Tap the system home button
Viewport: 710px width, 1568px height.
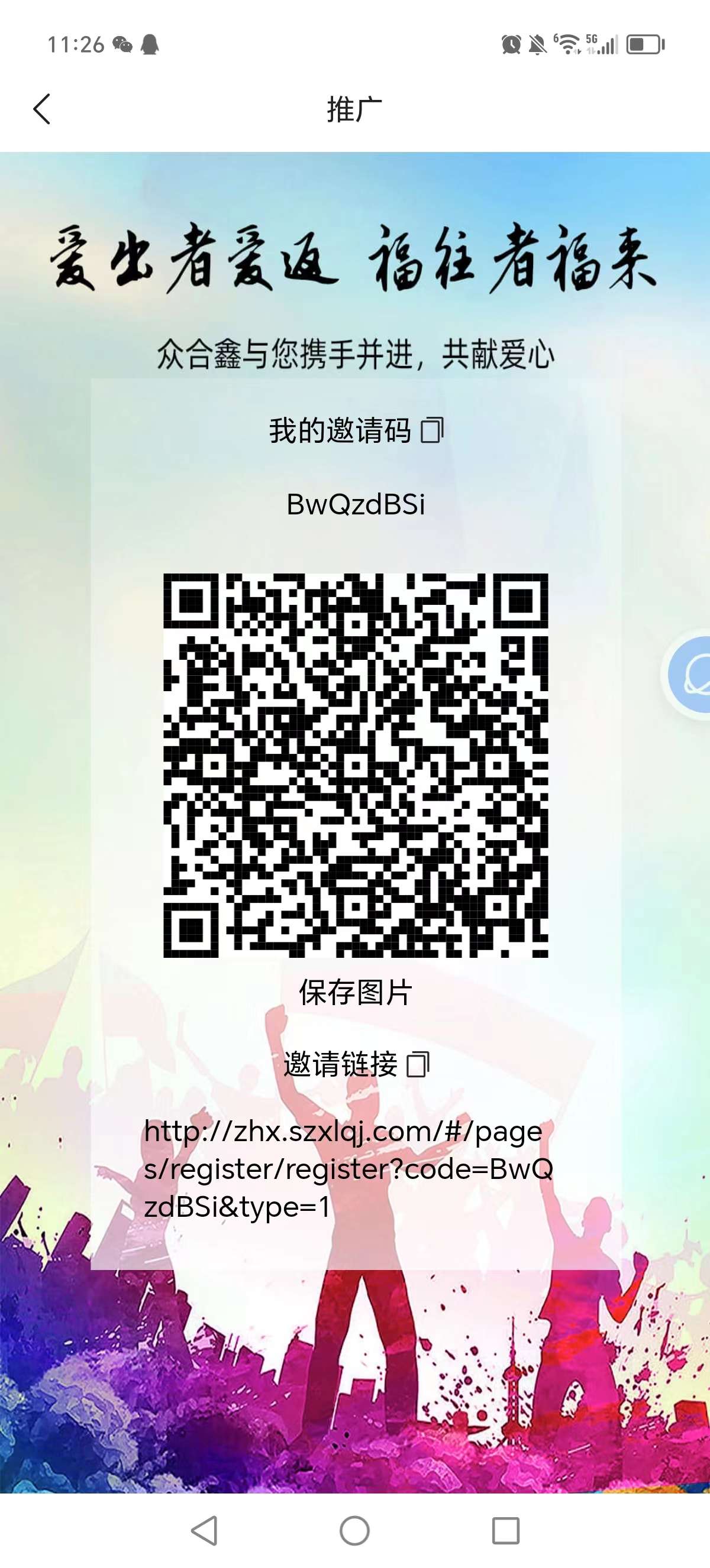click(x=354, y=1530)
